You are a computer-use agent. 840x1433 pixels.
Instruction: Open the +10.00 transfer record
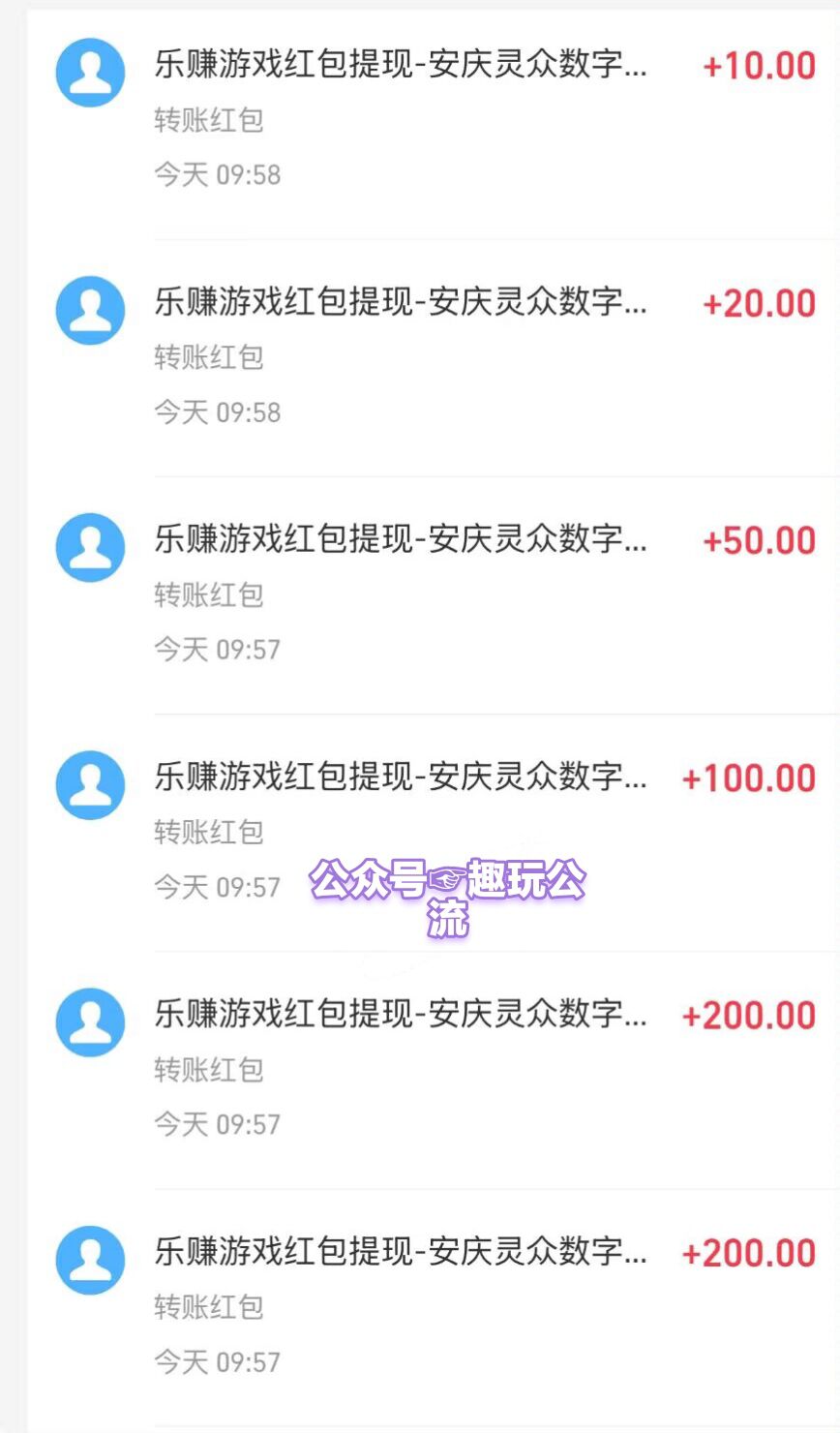click(433, 120)
